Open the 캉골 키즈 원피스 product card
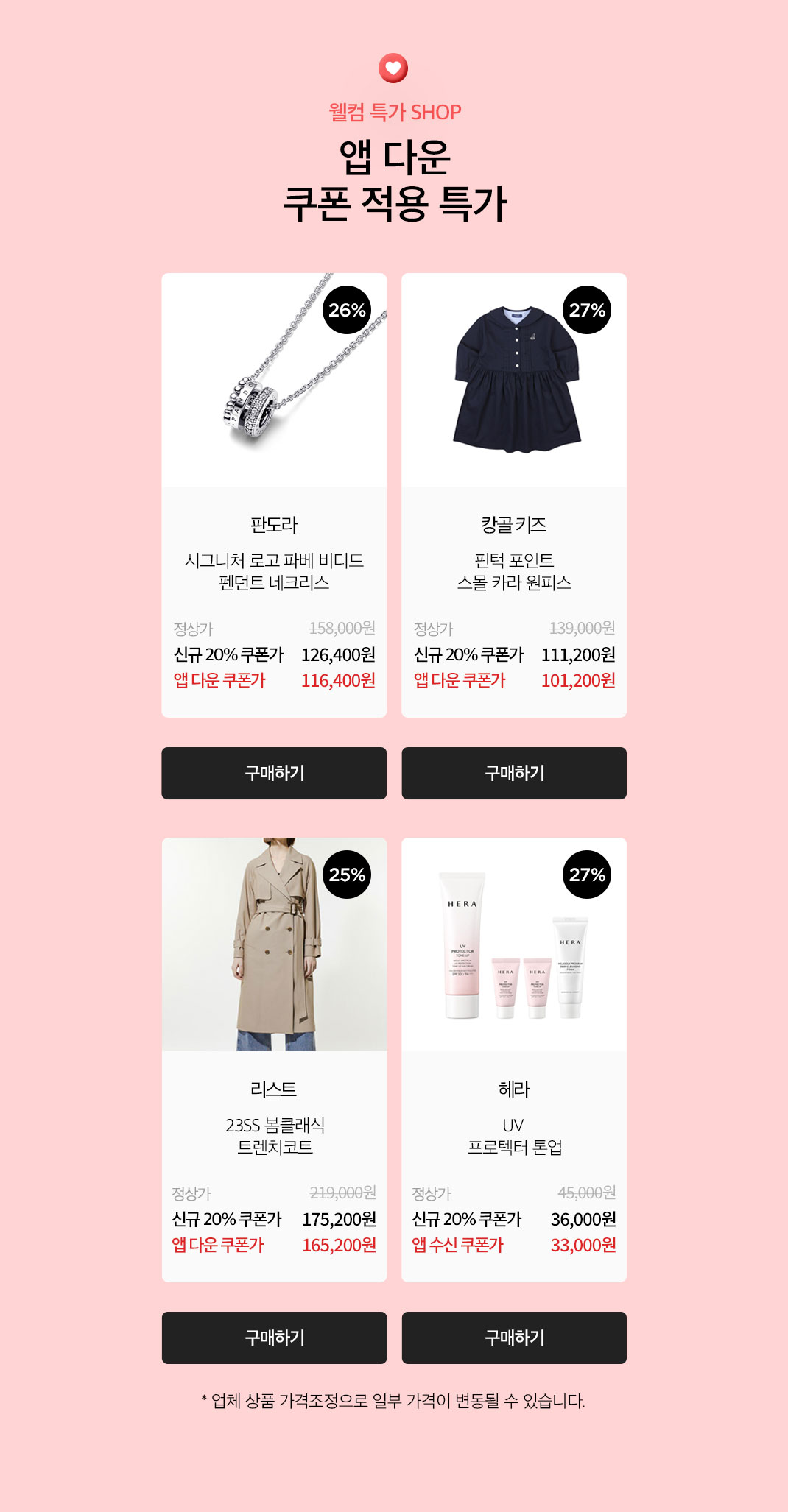Screen dimensions: 788x1512 [x=514, y=495]
